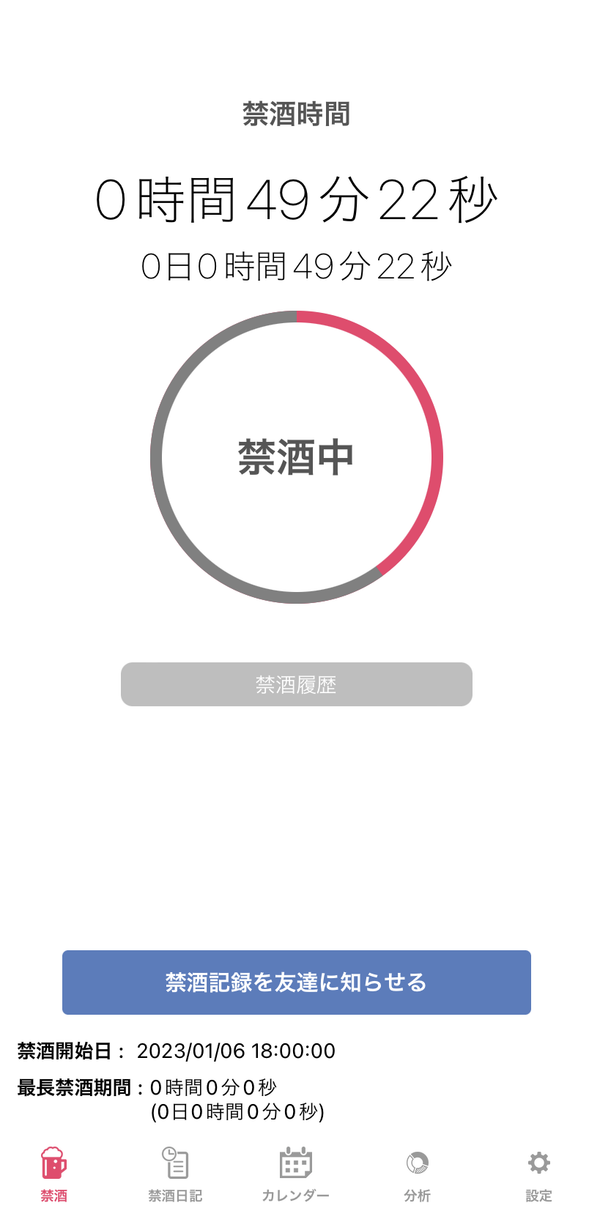Tap 禁酒記録を友達に知らせる share button
This screenshot has height=1217, width=600.
coord(296,982)
